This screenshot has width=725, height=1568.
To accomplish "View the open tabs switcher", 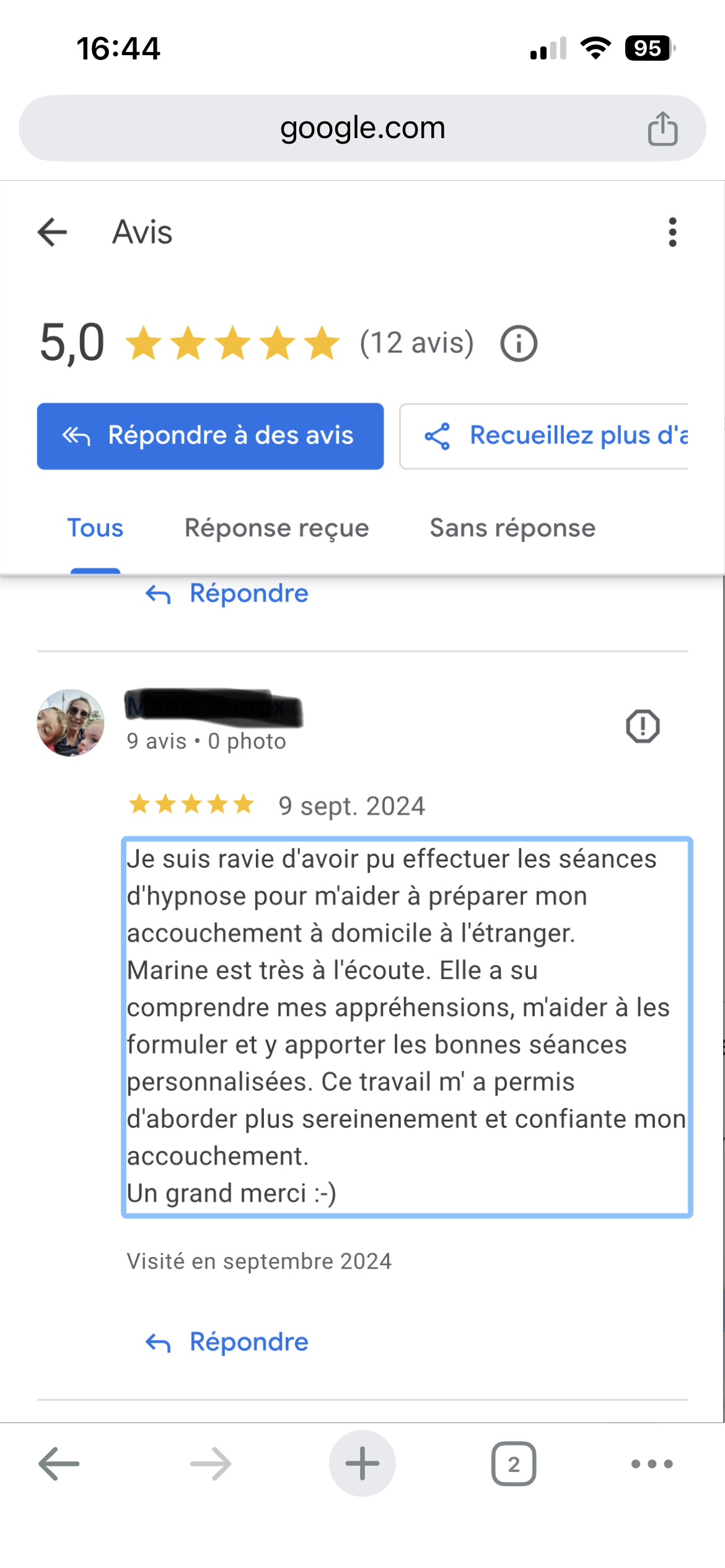I will (x=514, y=1464).
